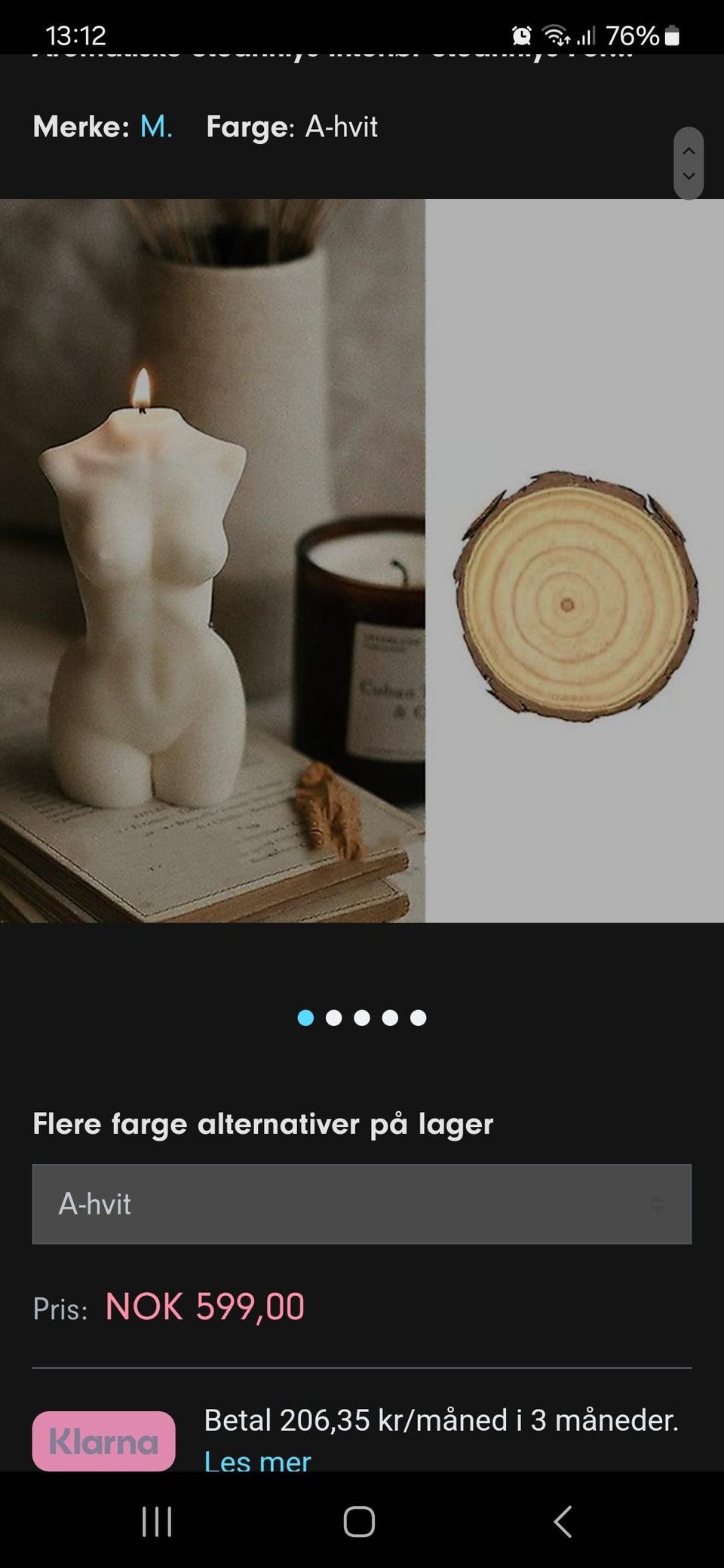The image size is (724, 1568).
Task: Select the last carousel indicator dot
Action: pyautogui.click(x=417, y=1018)
